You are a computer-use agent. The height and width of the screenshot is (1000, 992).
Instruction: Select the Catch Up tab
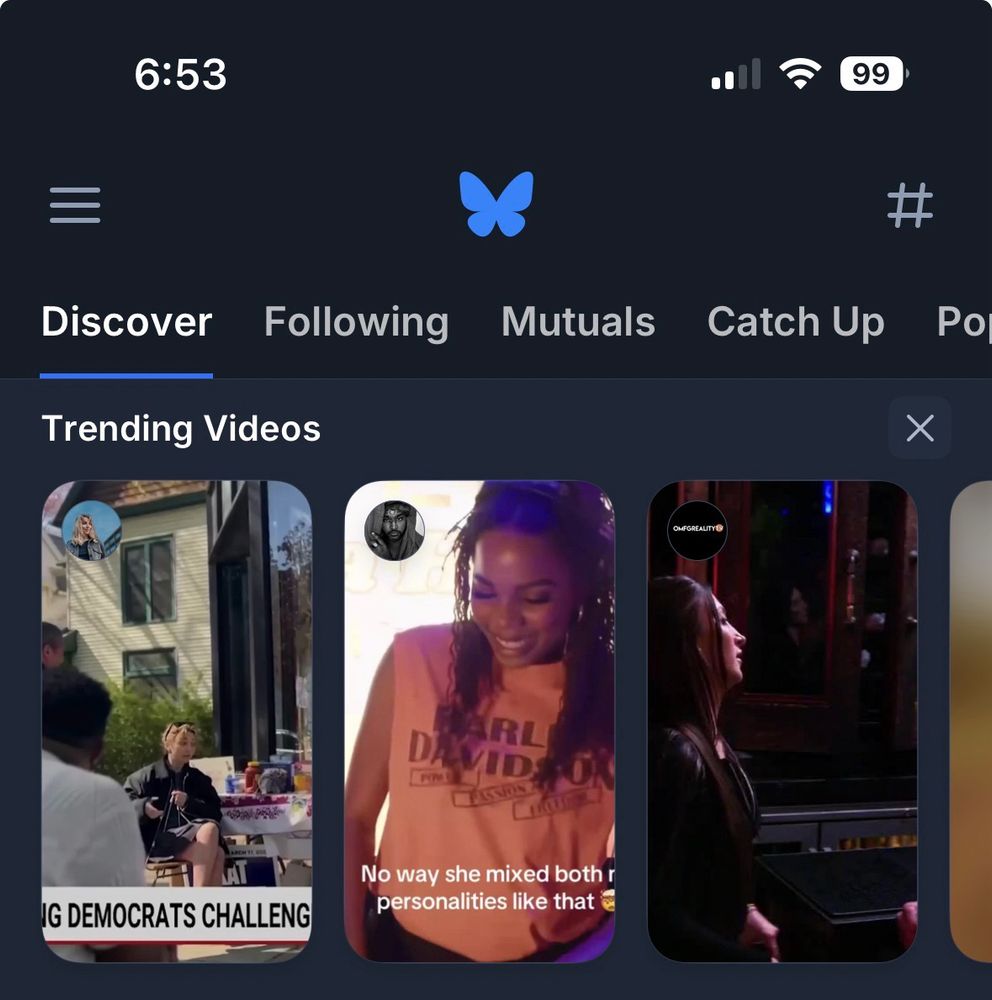(x=795, y=321)
